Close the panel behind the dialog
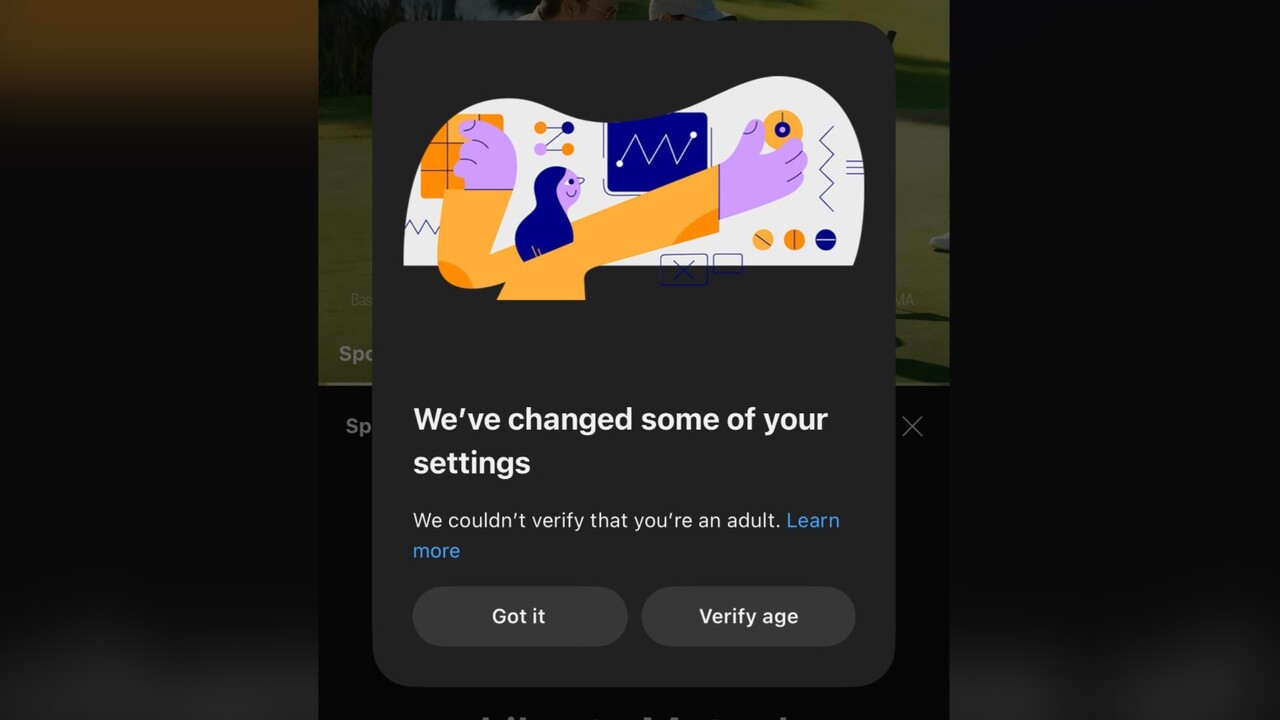Screen dimensions: 1280x720 click(x=912, y=427)
